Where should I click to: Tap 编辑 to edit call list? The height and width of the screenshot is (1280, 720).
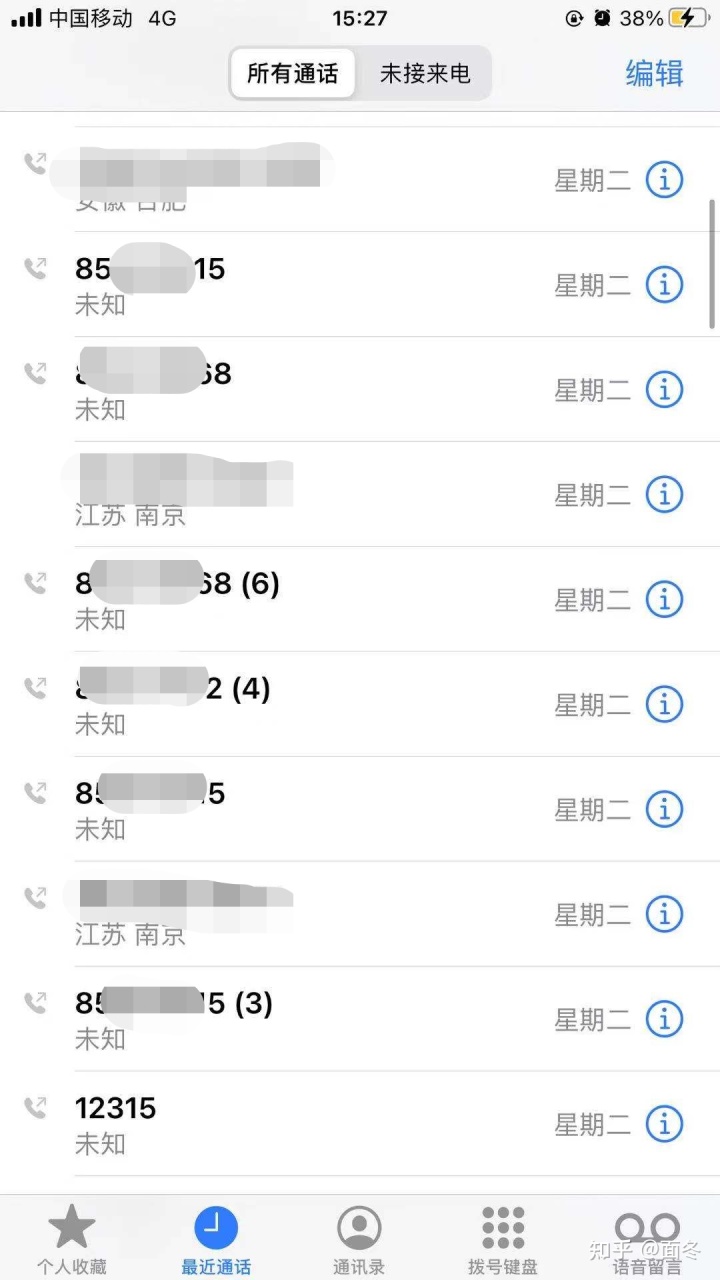click(654, 73)
